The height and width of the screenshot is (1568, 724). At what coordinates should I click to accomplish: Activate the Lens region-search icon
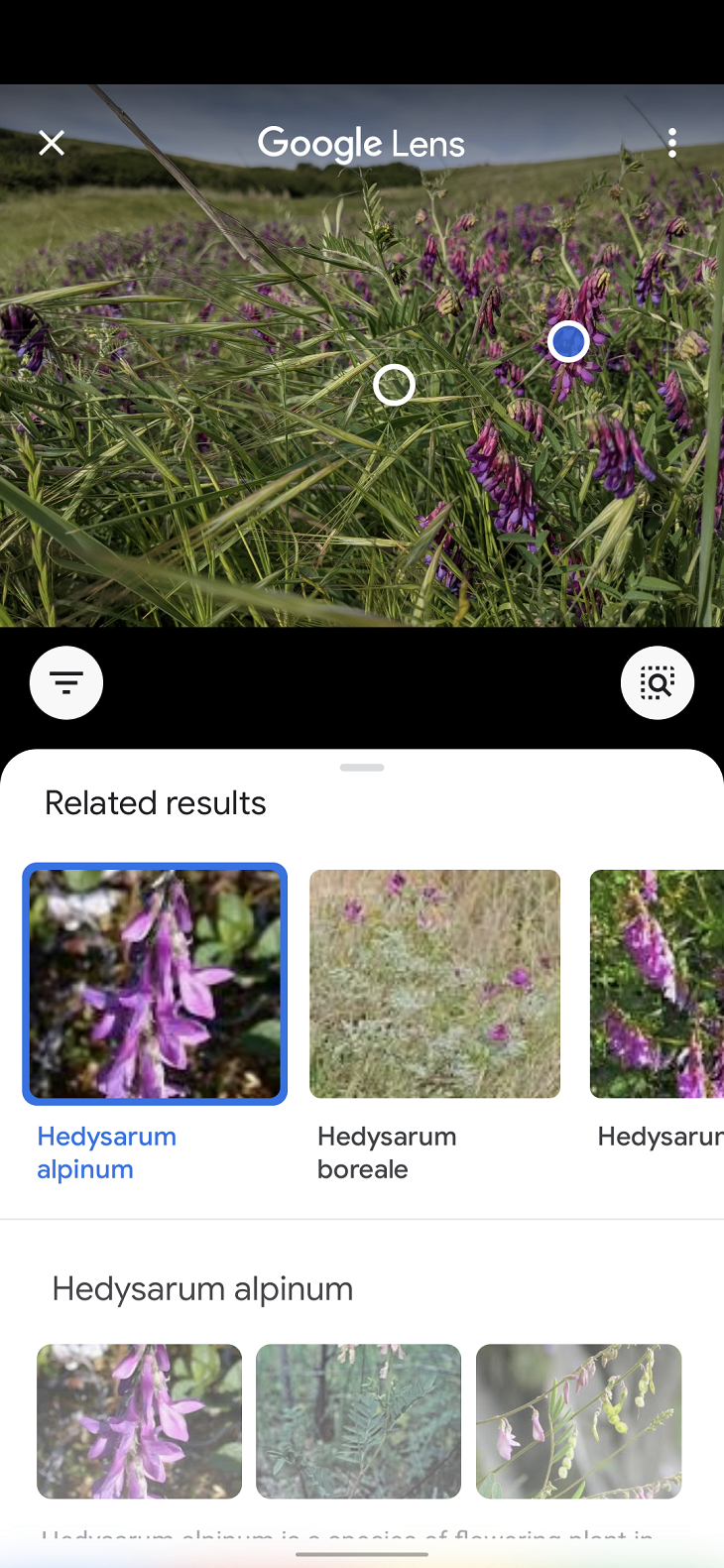click(x=658, y=682)
